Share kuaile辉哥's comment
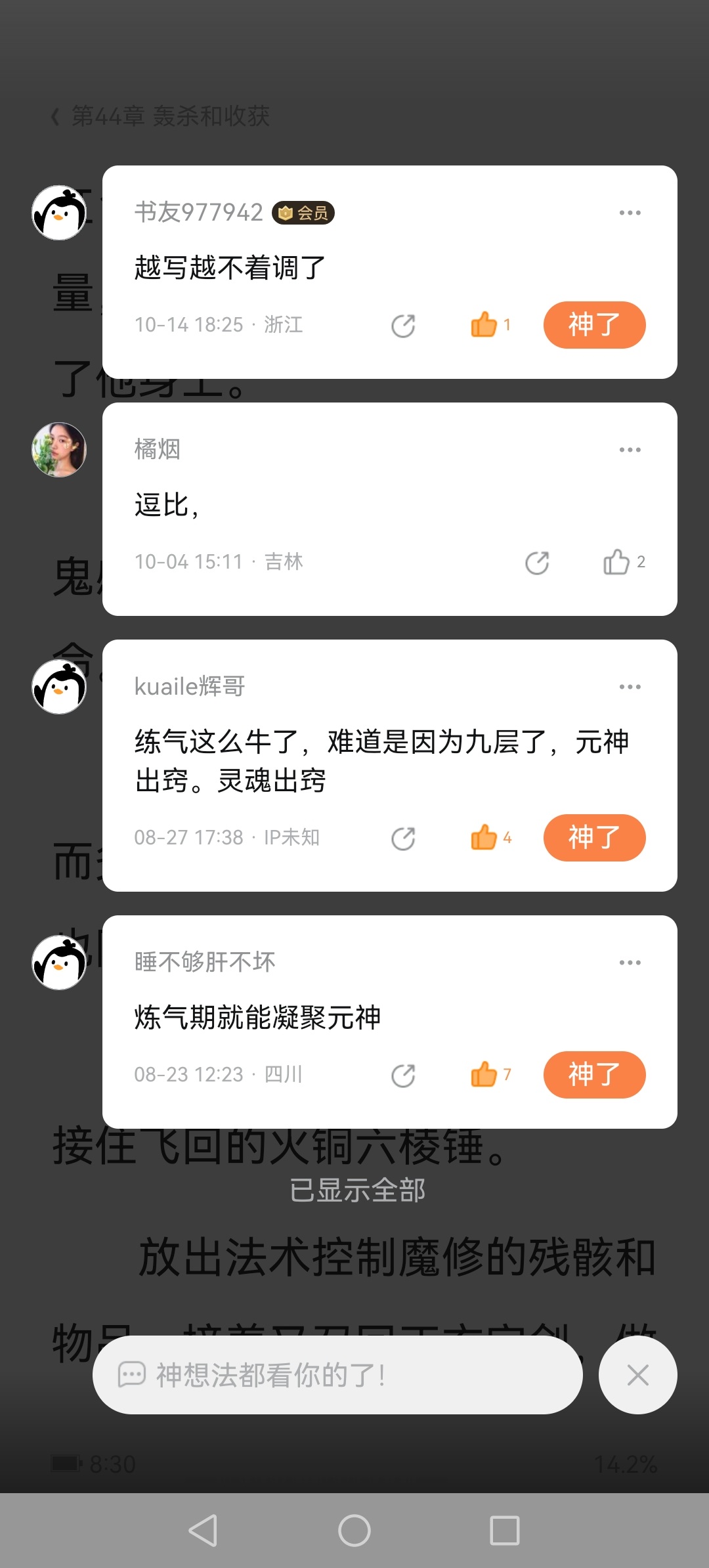Image resolution: width=709 pixels, height=1568 pixels. (403, 838)
